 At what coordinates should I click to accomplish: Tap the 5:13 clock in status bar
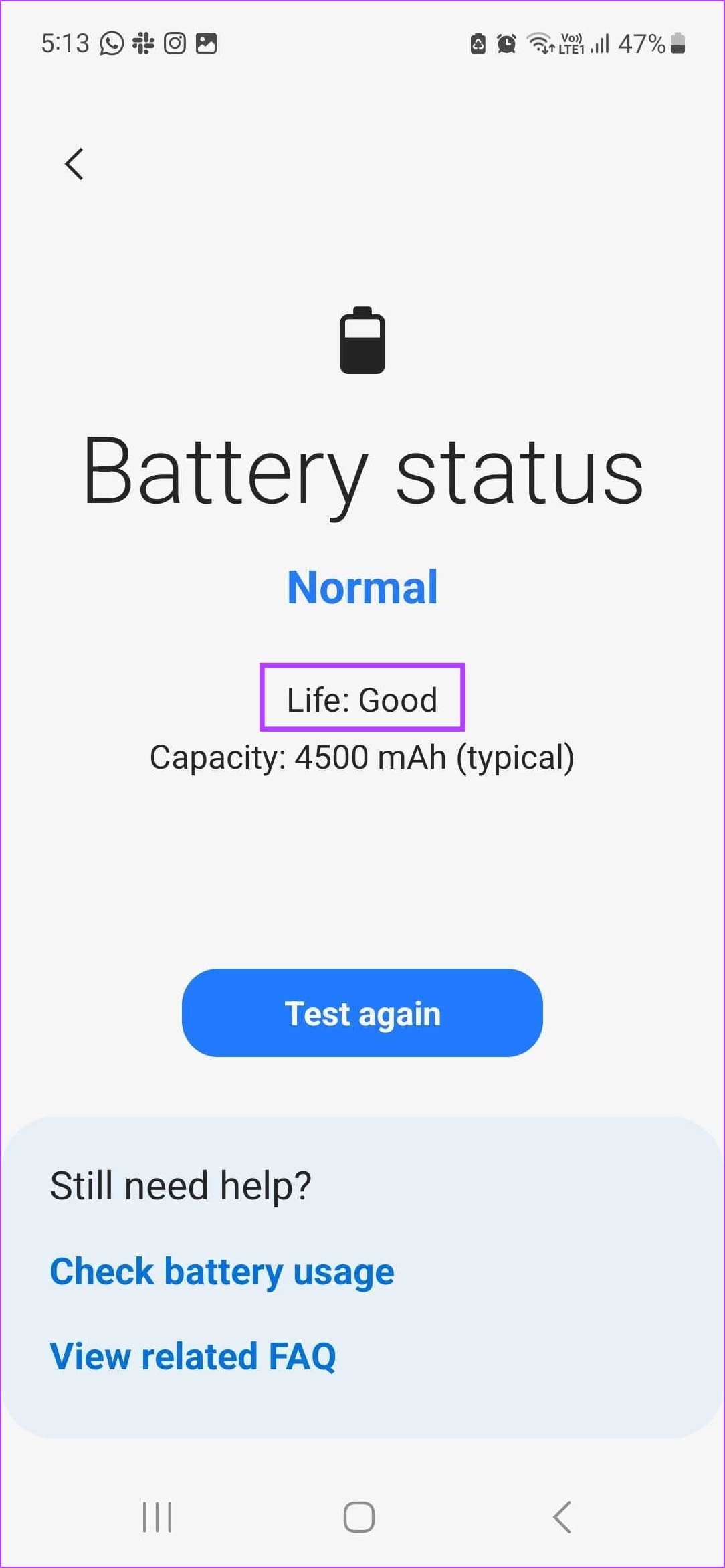pyautogui.click(x=65, y=43)
